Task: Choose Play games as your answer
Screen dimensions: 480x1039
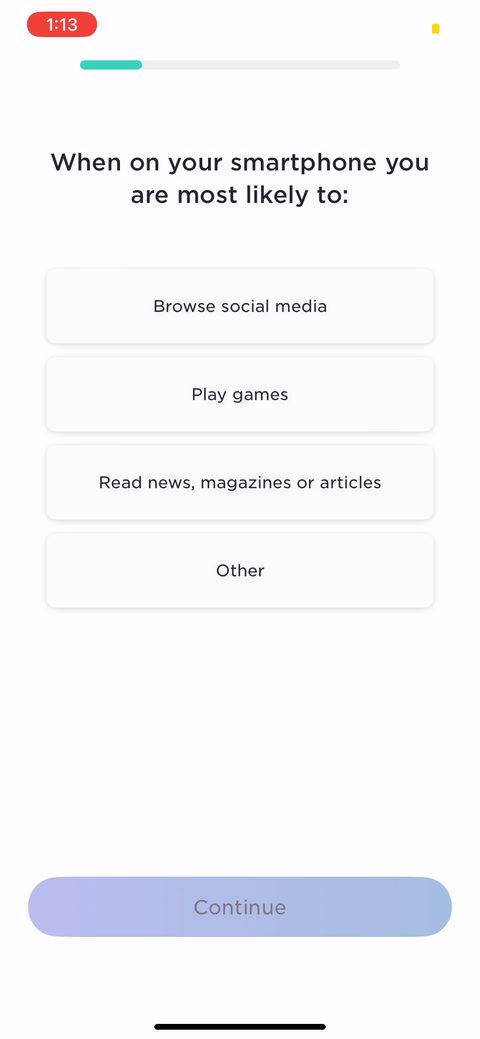Action: click(240, 394)
